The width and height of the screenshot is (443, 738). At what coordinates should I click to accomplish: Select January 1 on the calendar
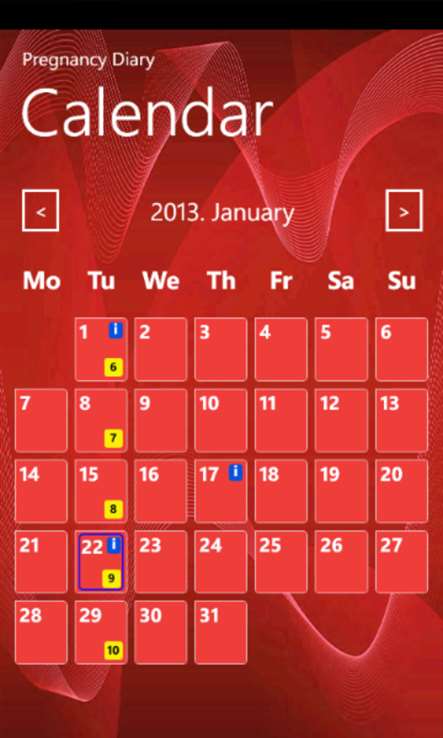[101, 349]
